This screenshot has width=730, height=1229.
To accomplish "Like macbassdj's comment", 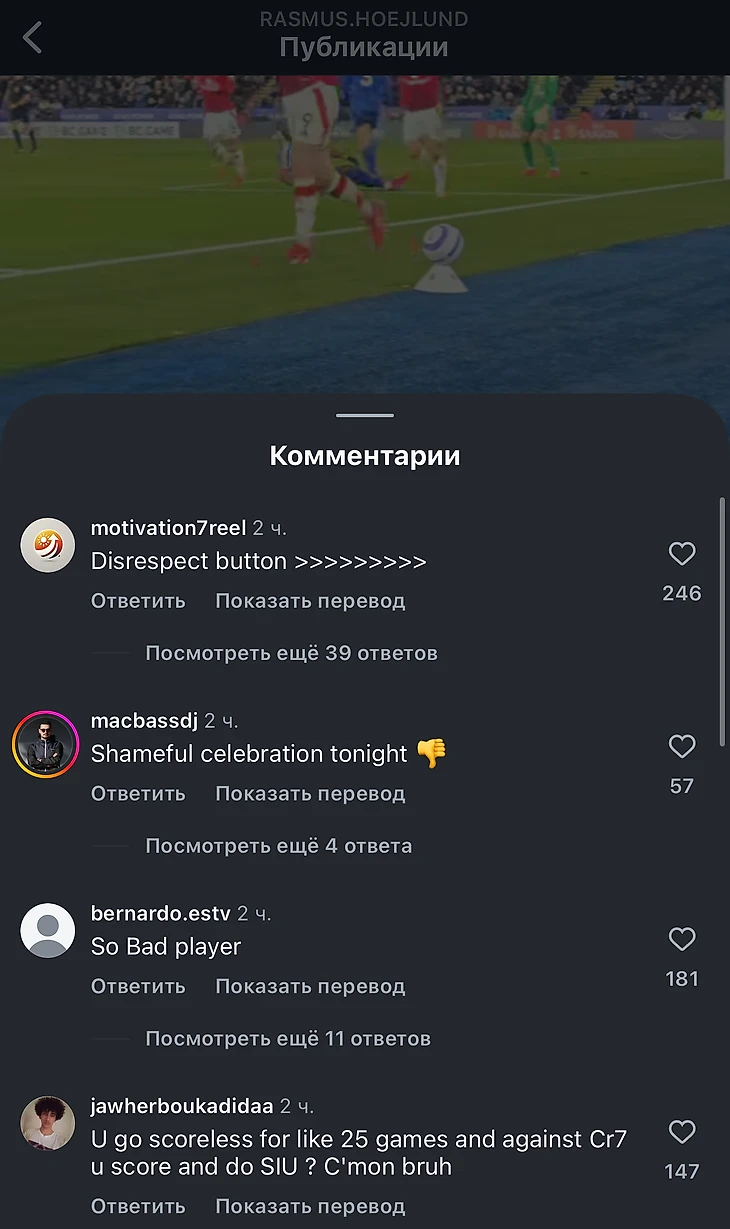I will tap(682, 747).
